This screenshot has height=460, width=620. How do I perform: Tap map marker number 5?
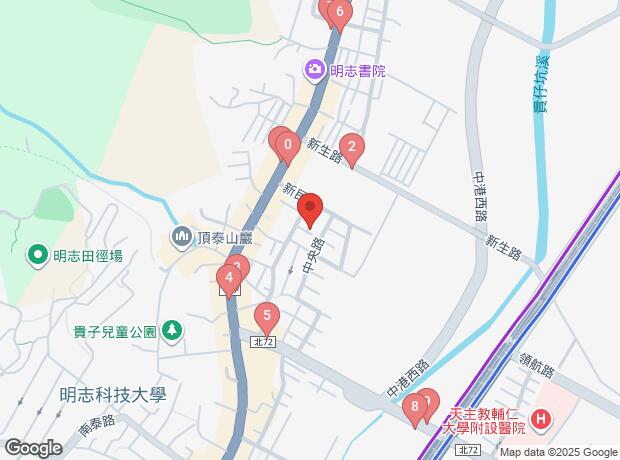click(266, 318)
